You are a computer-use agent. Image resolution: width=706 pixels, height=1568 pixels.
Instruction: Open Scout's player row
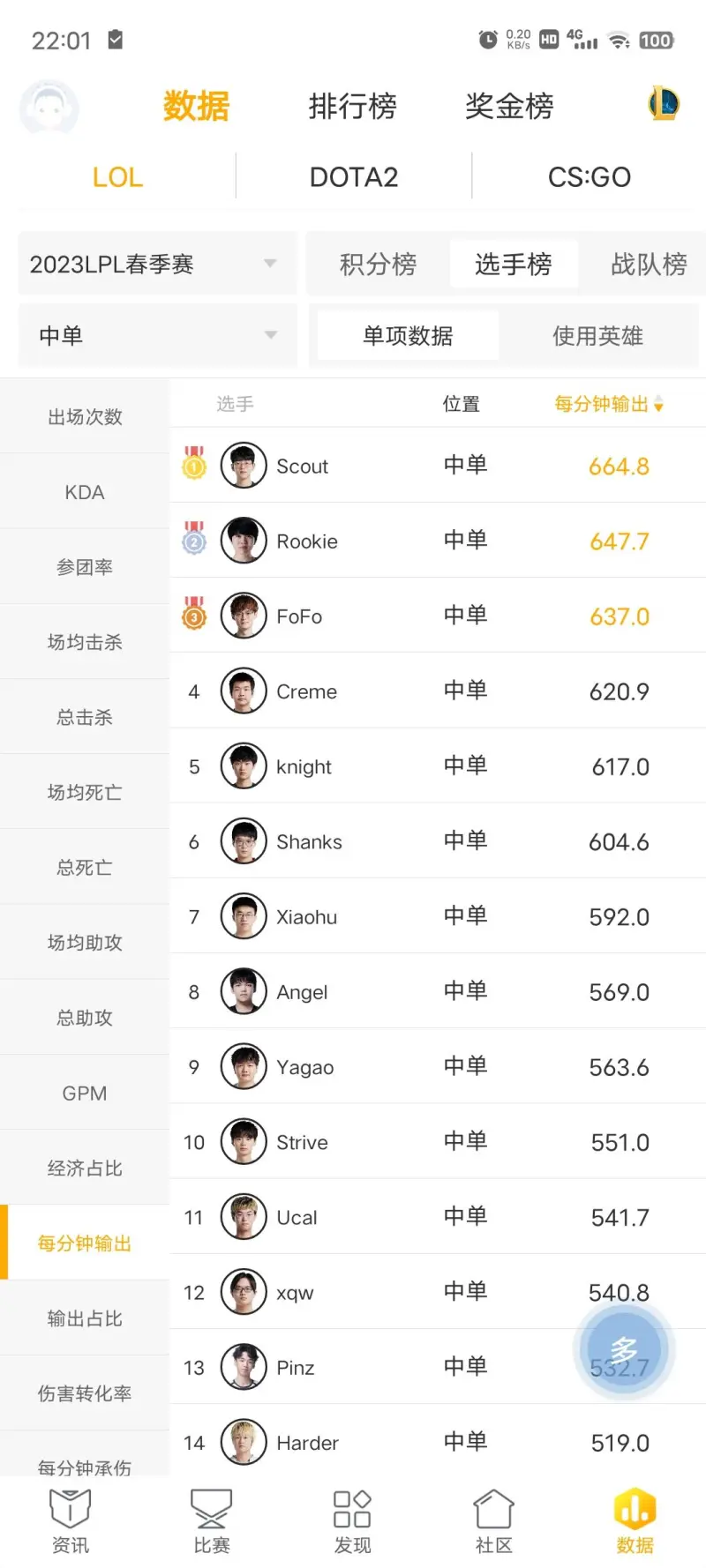tap(438, 466)
